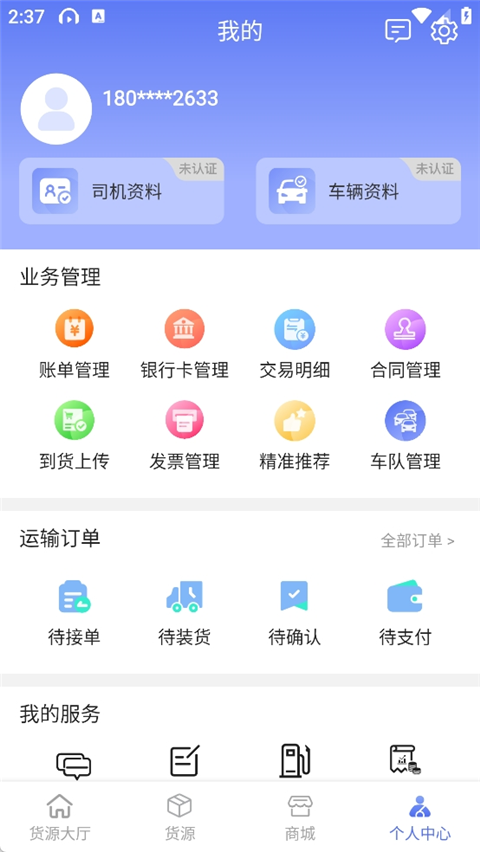Image resolution: width=480 pixels, height=852 pixels.
Task: Open the 司机资料 card
Action: point(121,191)
